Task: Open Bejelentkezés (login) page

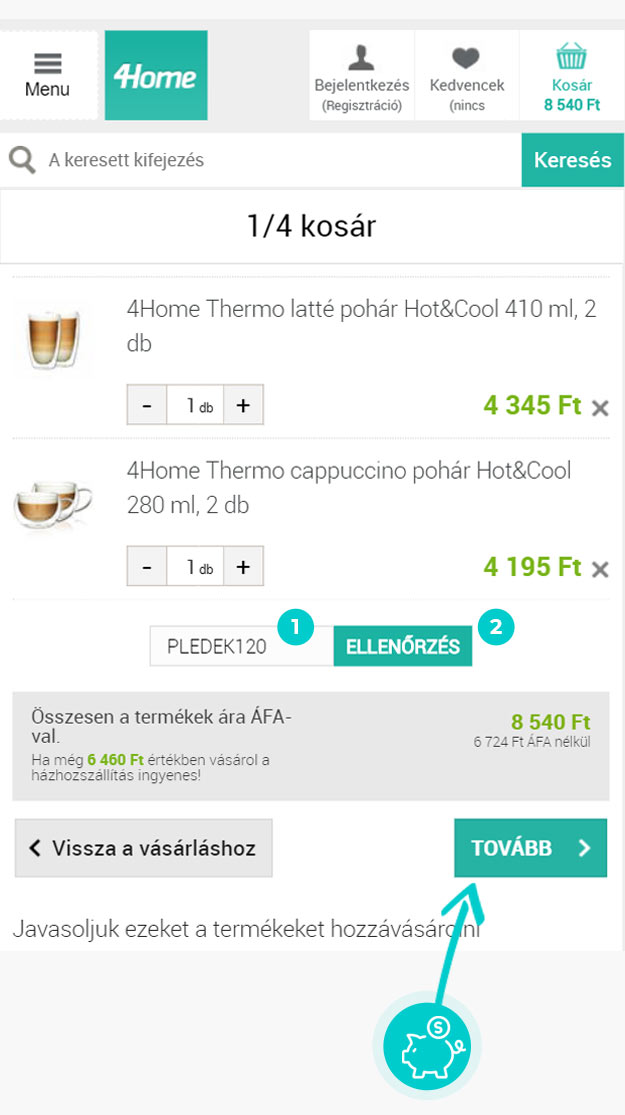Action: (x=361, y=75)
